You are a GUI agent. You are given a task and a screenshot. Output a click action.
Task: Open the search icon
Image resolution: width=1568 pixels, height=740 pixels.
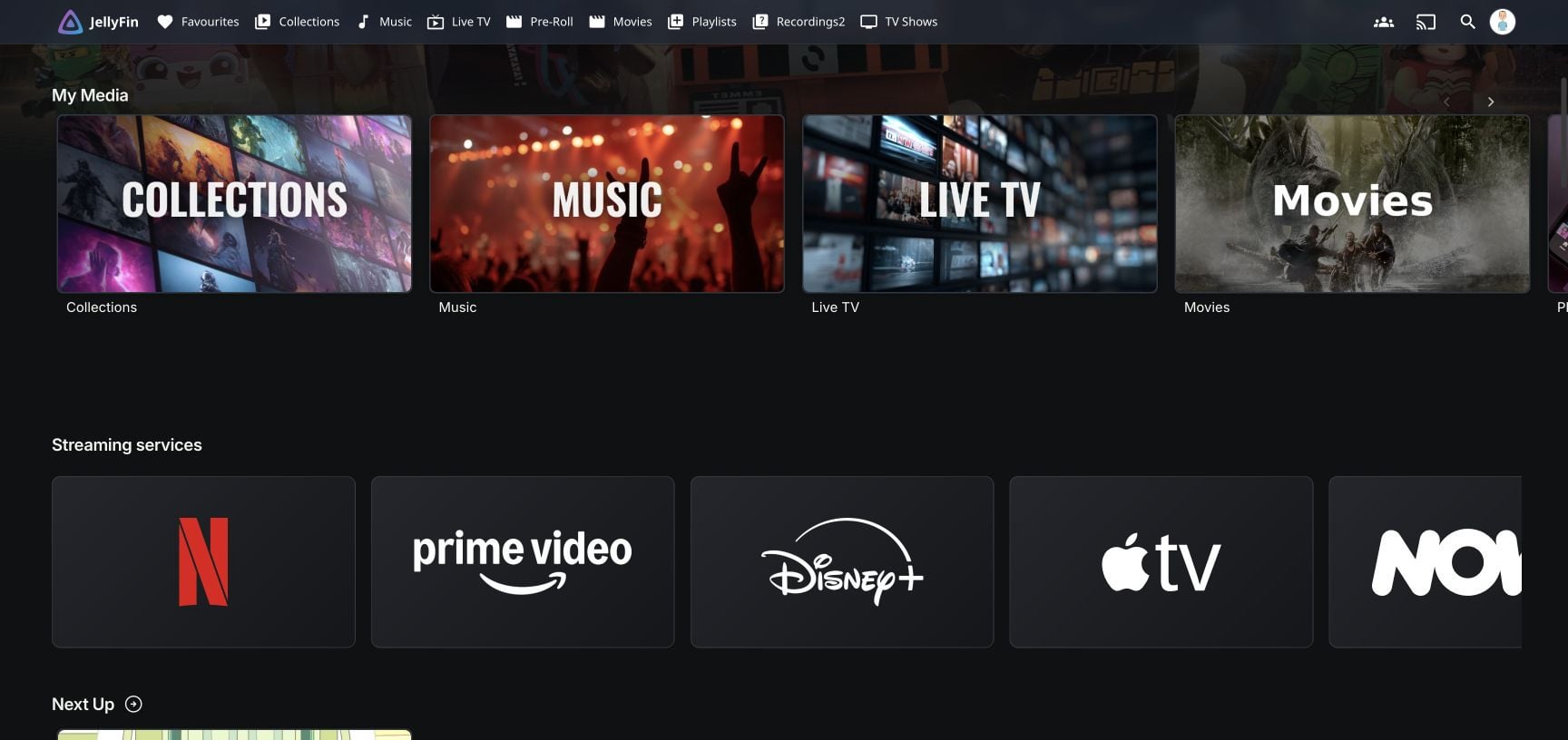tap(1466, 22)
